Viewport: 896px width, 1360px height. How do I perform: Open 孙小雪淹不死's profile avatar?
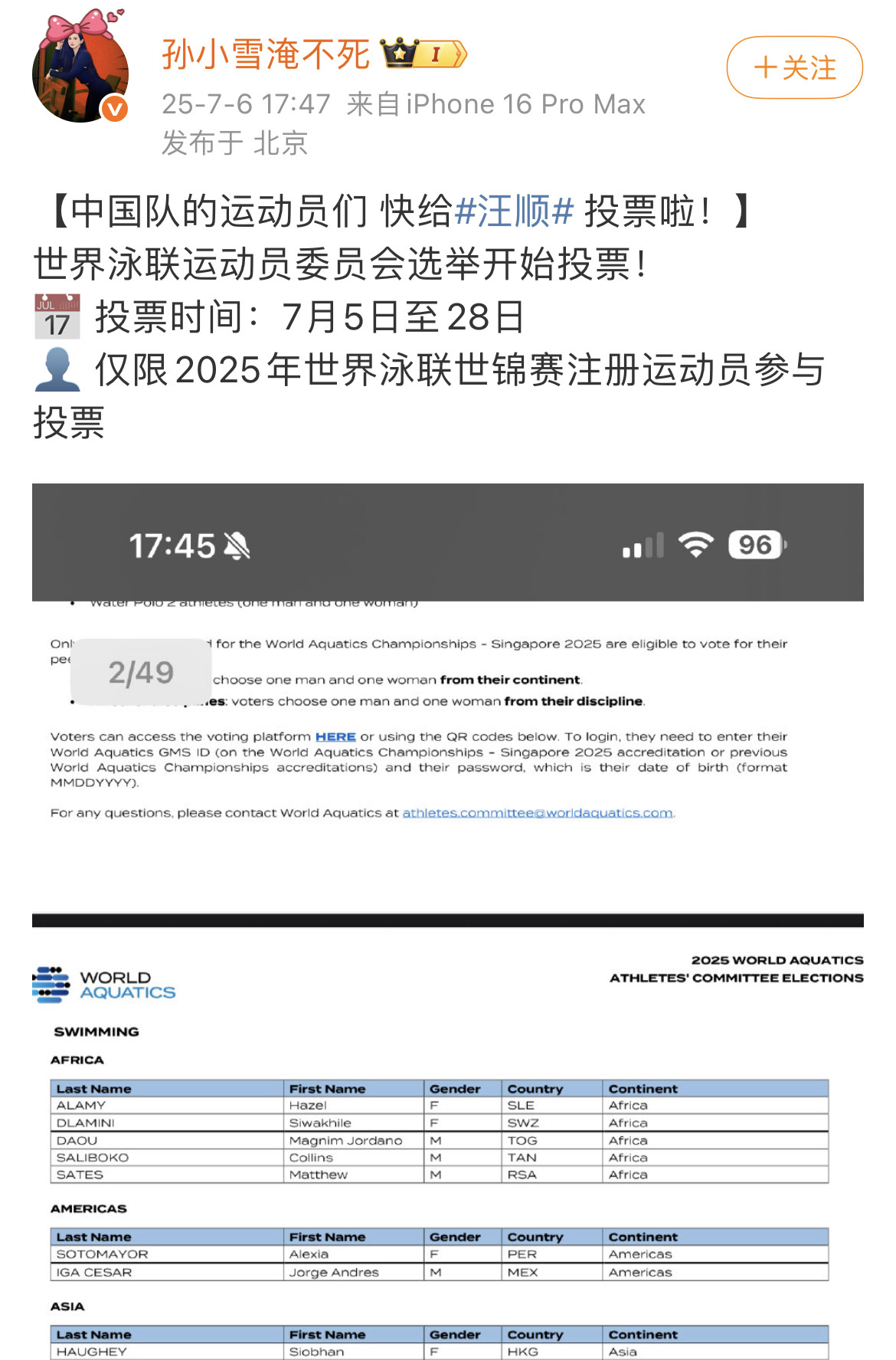80,67
